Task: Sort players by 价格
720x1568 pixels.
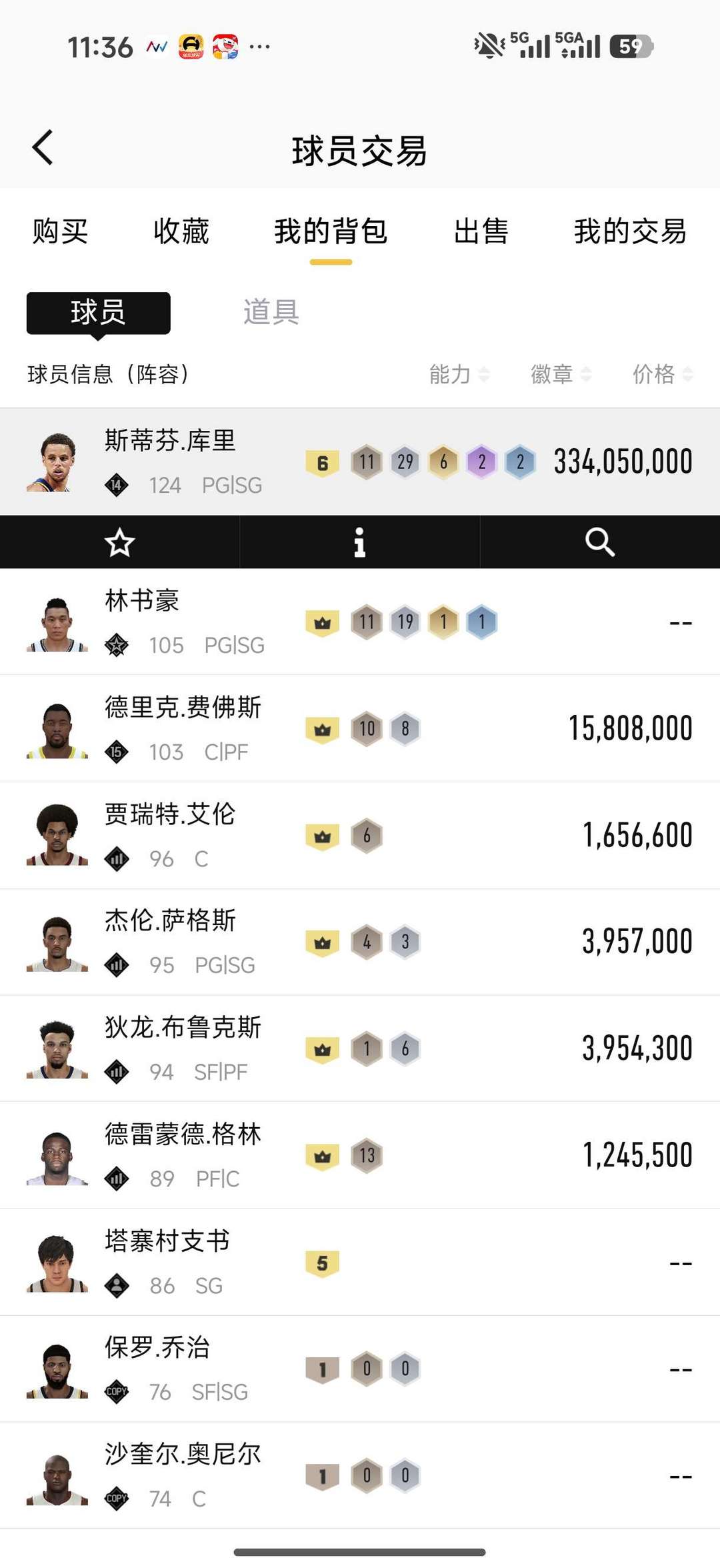Action: pos(662,374)
